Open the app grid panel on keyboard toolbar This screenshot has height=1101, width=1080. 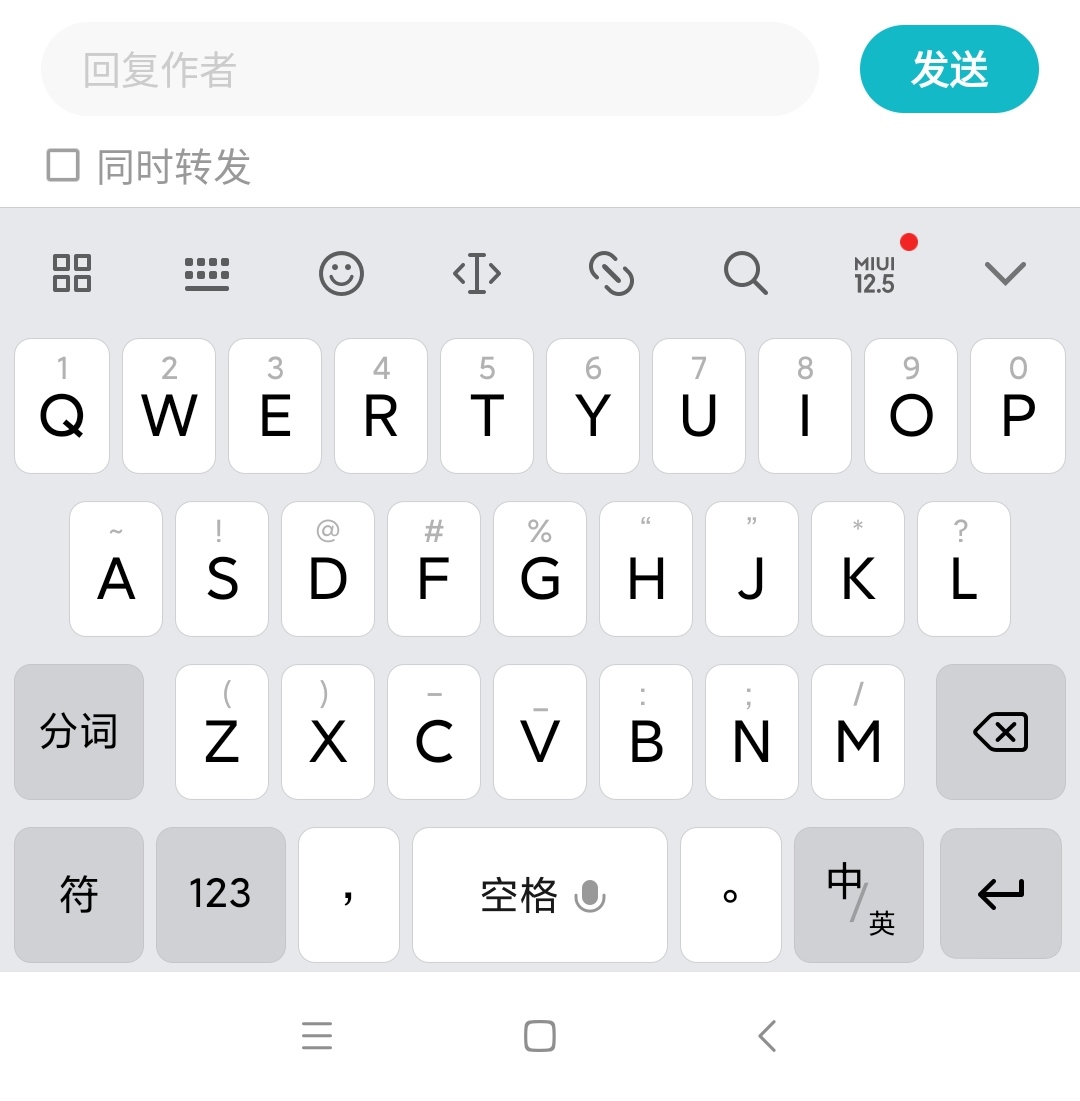point(70,273)
